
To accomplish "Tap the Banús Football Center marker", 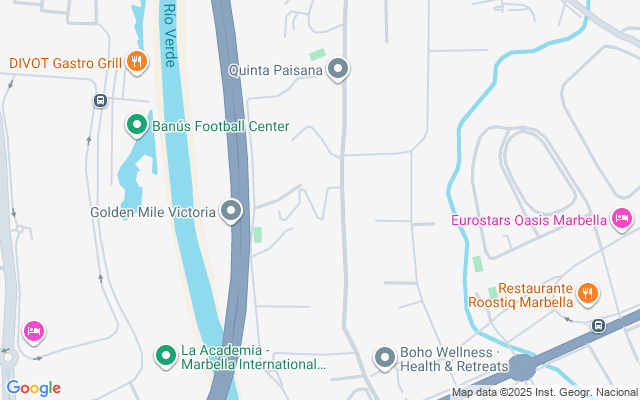I will (137, 126).
